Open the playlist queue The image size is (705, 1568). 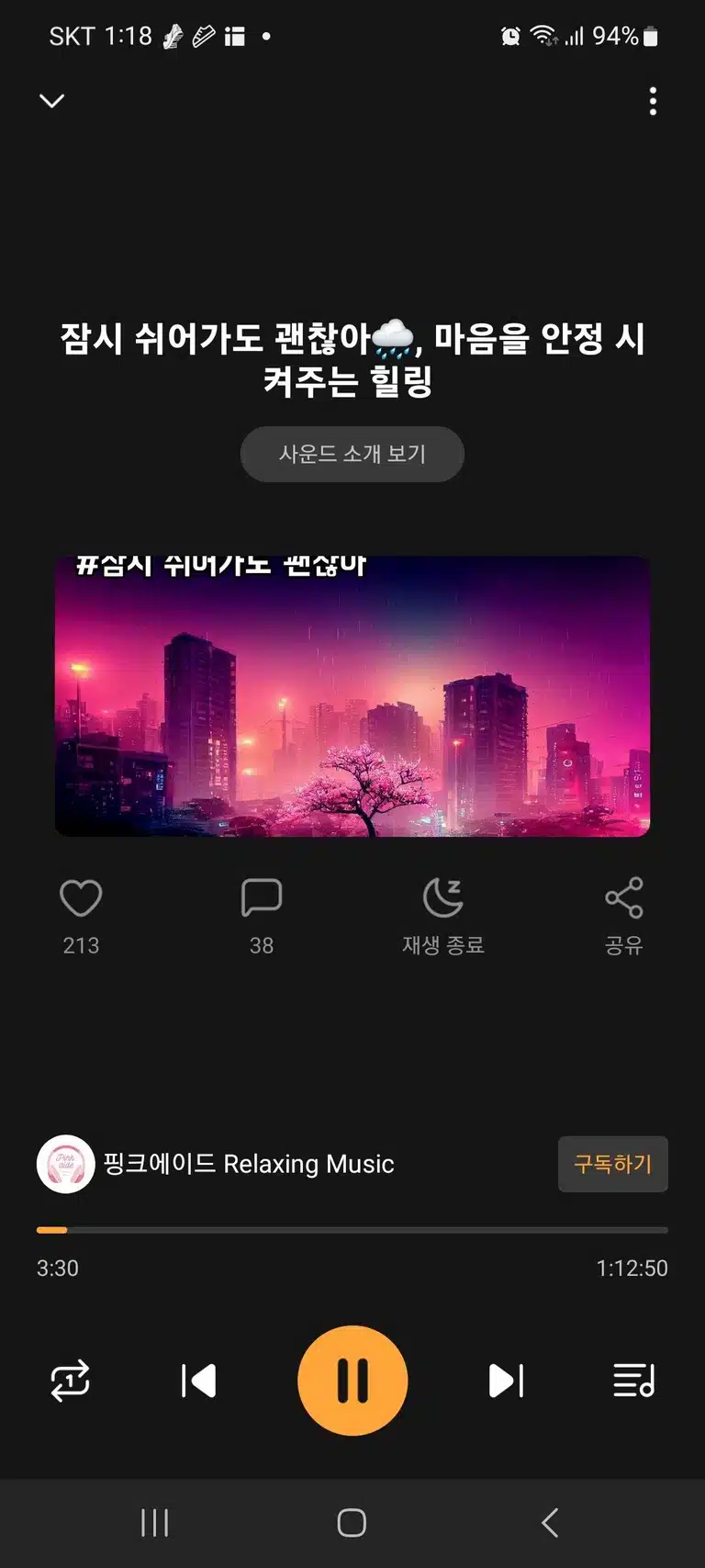tap(633, 1381)
